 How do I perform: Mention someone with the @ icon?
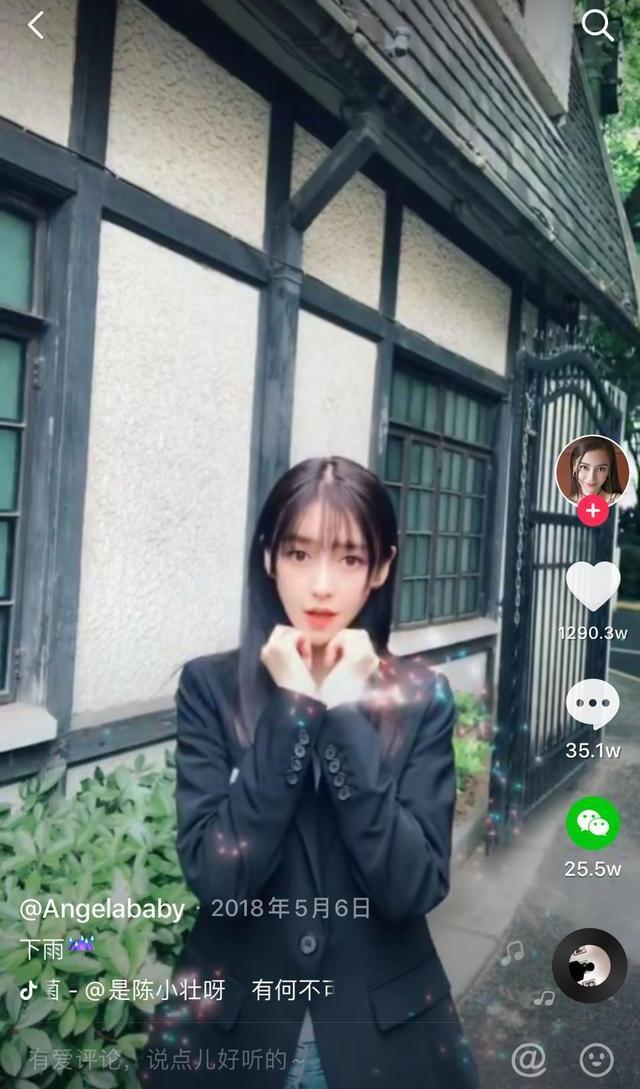(x=528, y=1058)
